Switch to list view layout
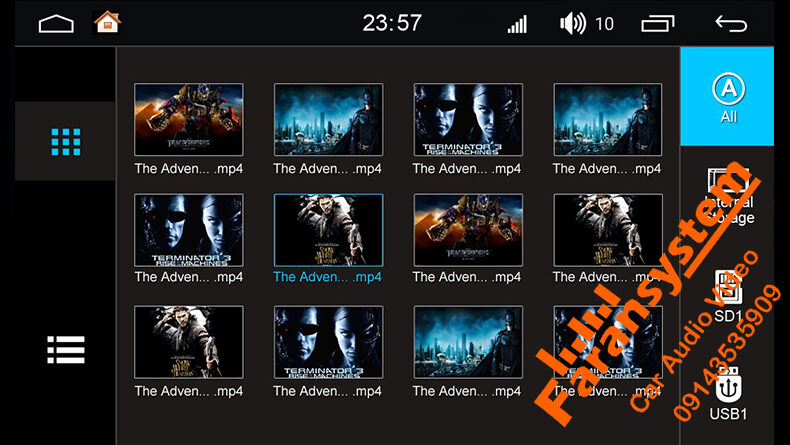The width and height of the screenshot is (790, 445). coord(65,349)
